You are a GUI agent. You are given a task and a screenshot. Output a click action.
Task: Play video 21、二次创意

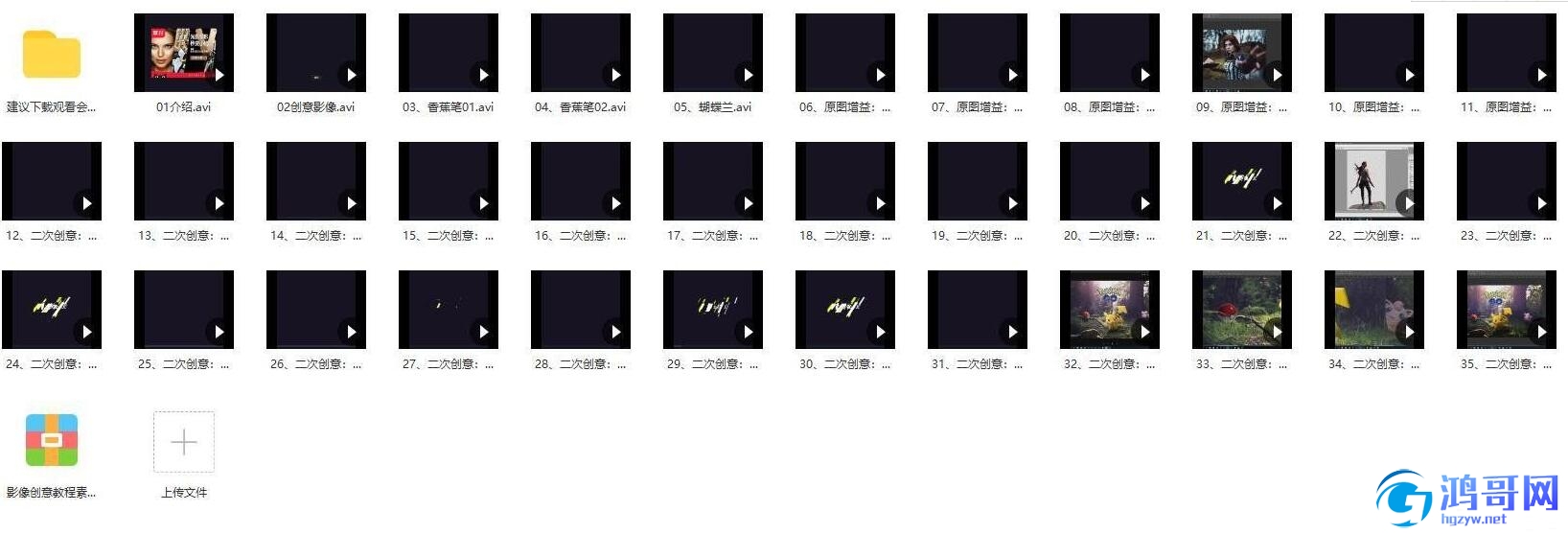1241,181
